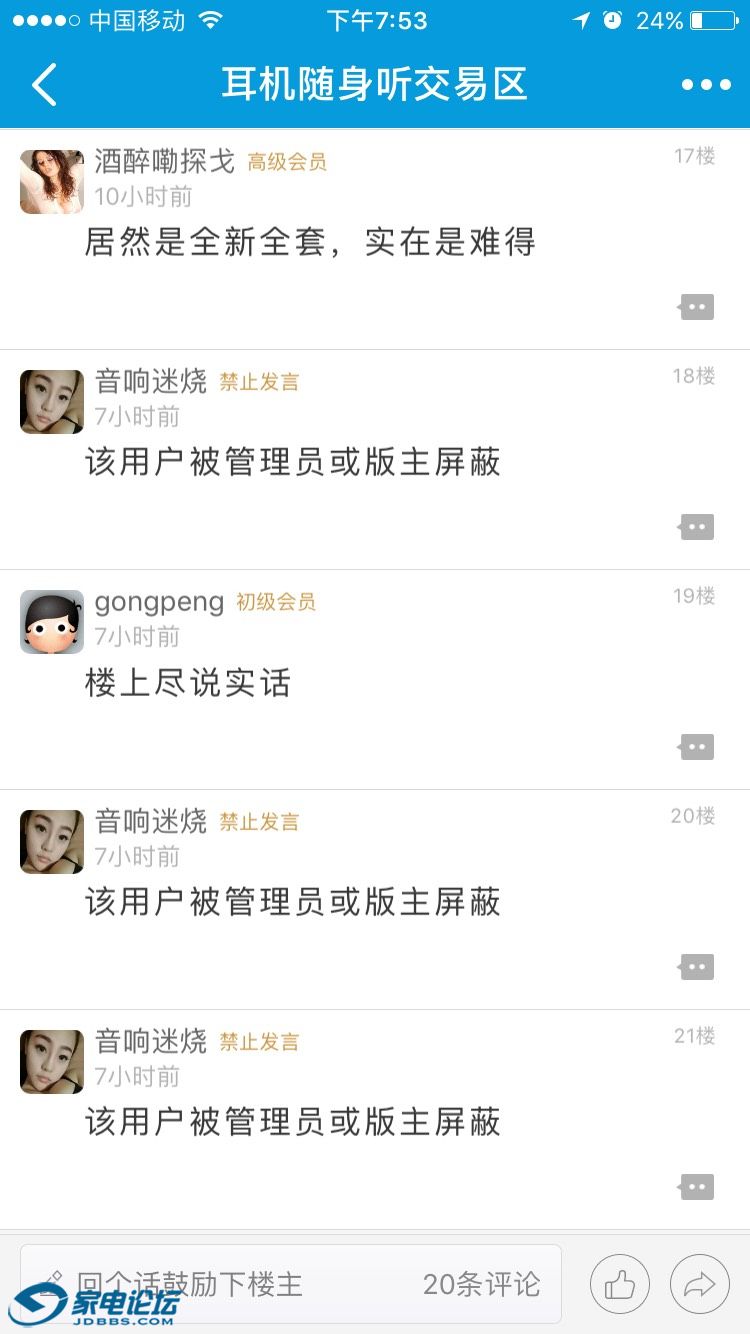Reply to gongpeng's comment on floor 19

(697, 747)
